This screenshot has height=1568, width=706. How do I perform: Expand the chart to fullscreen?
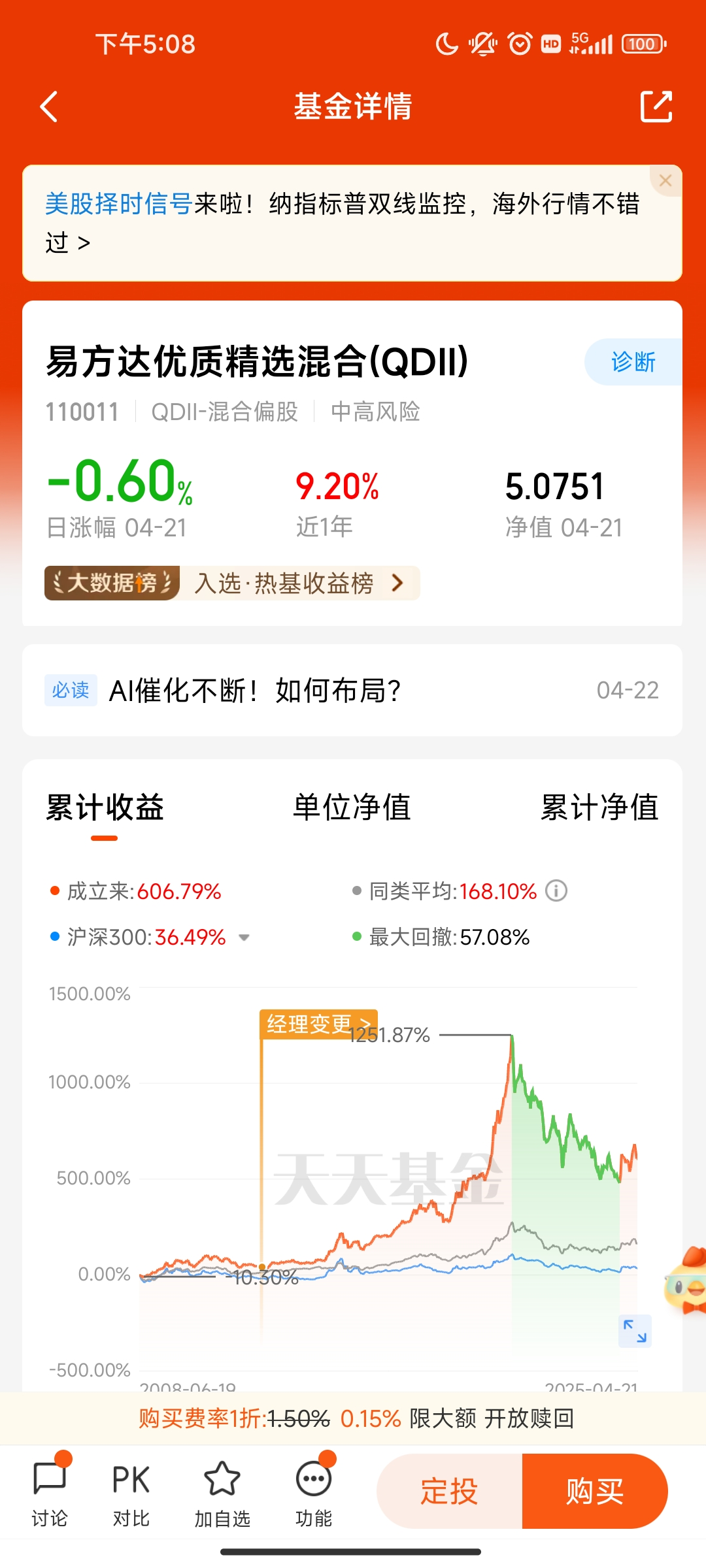pyautogui.click(x=634, y=1331)
